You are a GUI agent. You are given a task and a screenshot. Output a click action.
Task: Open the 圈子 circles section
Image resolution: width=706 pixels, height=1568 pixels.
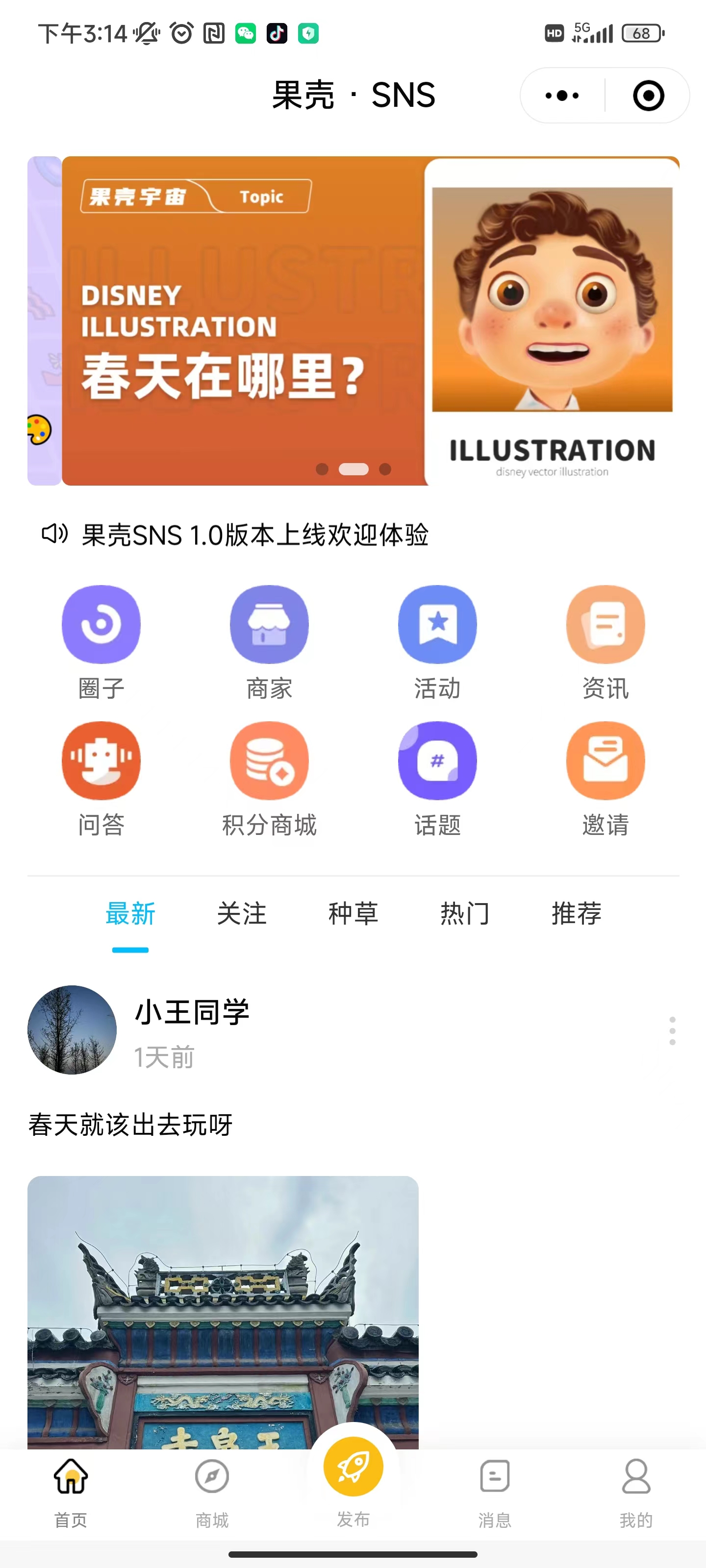101,625
